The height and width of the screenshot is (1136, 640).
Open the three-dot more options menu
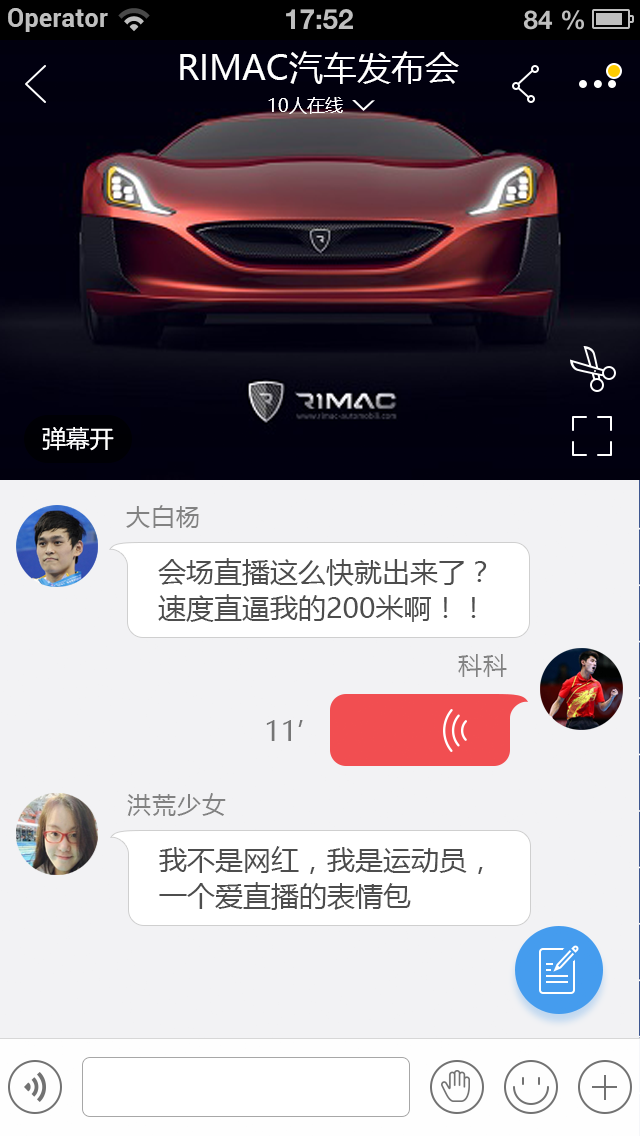[x=600, y=79]
